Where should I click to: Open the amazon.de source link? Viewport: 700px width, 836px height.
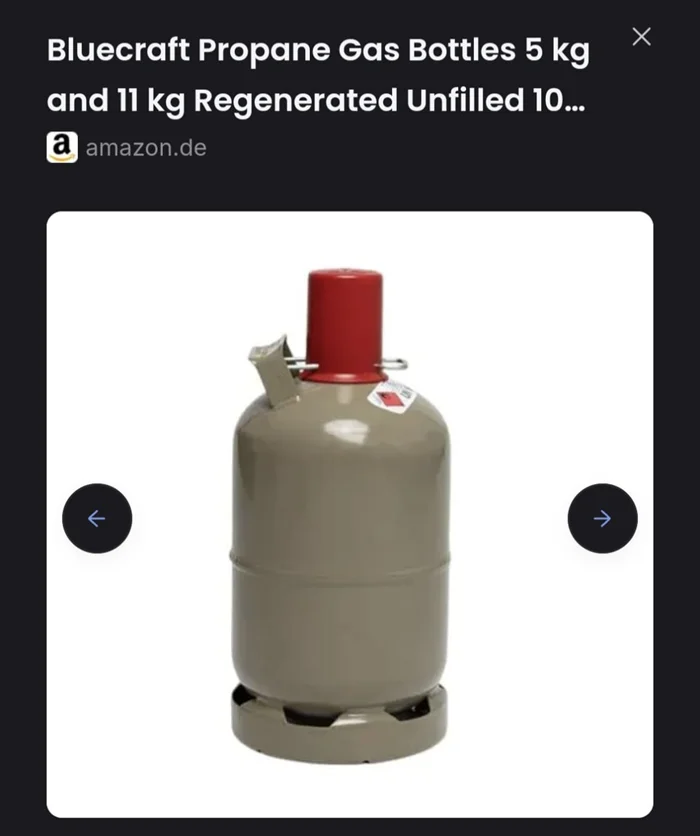pos(145,148)
